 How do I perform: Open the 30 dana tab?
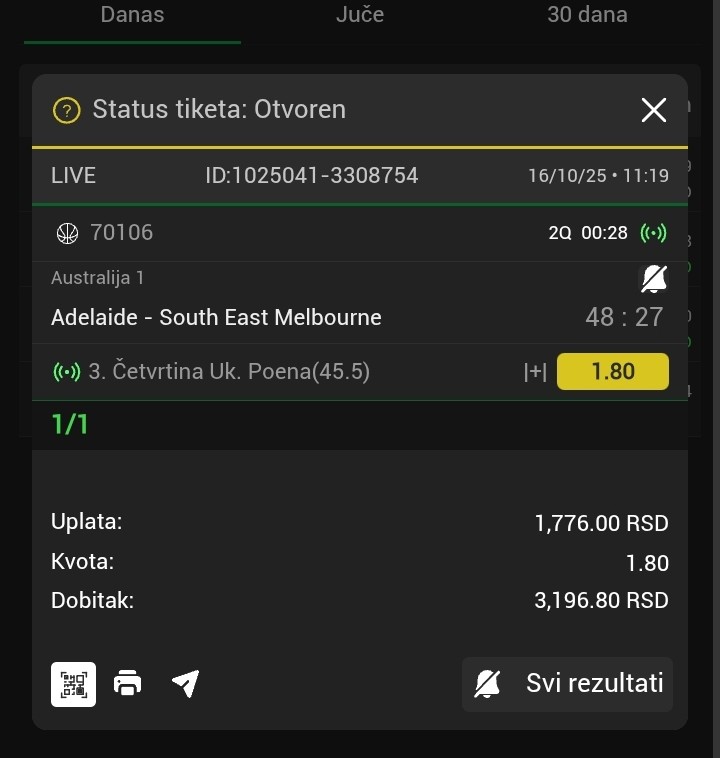587,15
